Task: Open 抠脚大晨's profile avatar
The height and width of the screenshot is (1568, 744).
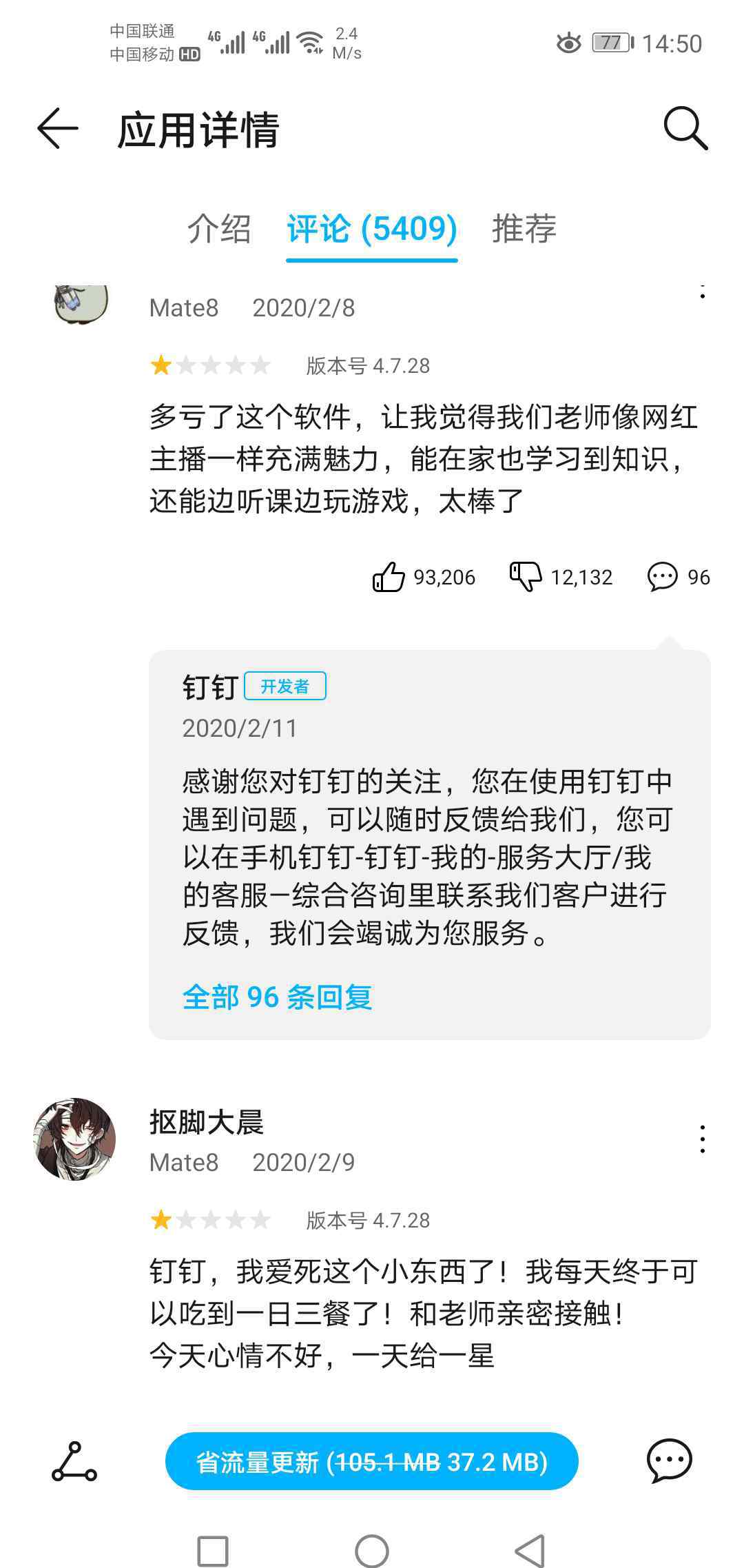Action: click(x=74, y=1139)
